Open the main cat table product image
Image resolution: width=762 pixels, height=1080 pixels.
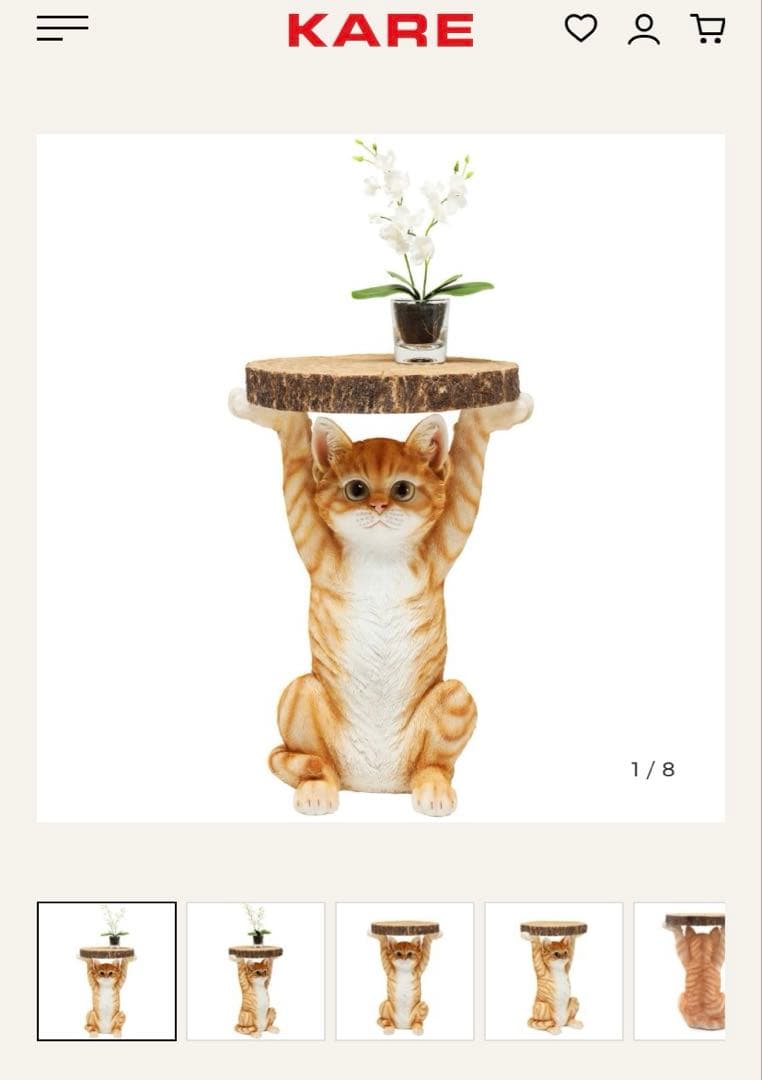(x=380, y=478)
